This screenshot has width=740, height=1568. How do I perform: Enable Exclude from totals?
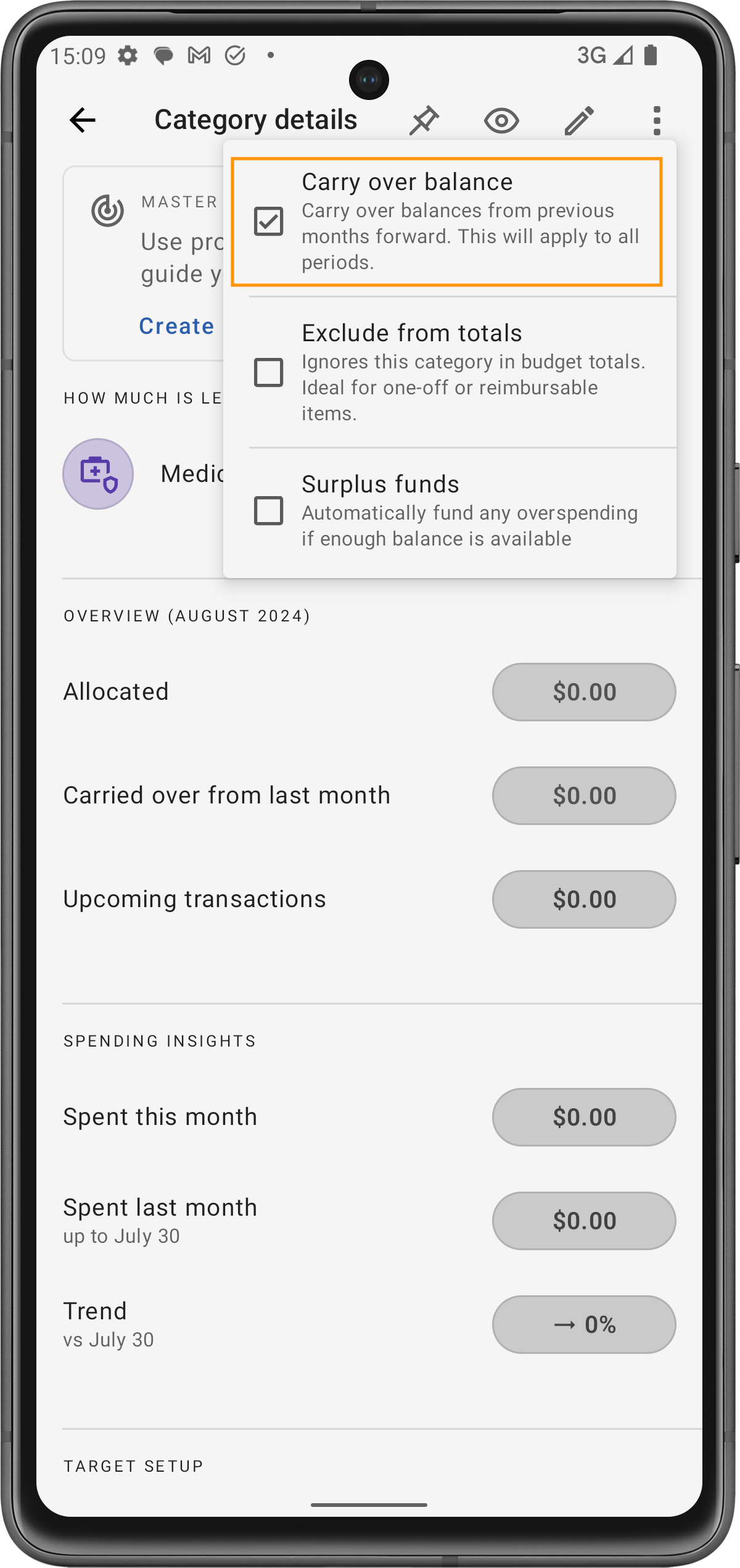tap(269, 373)
